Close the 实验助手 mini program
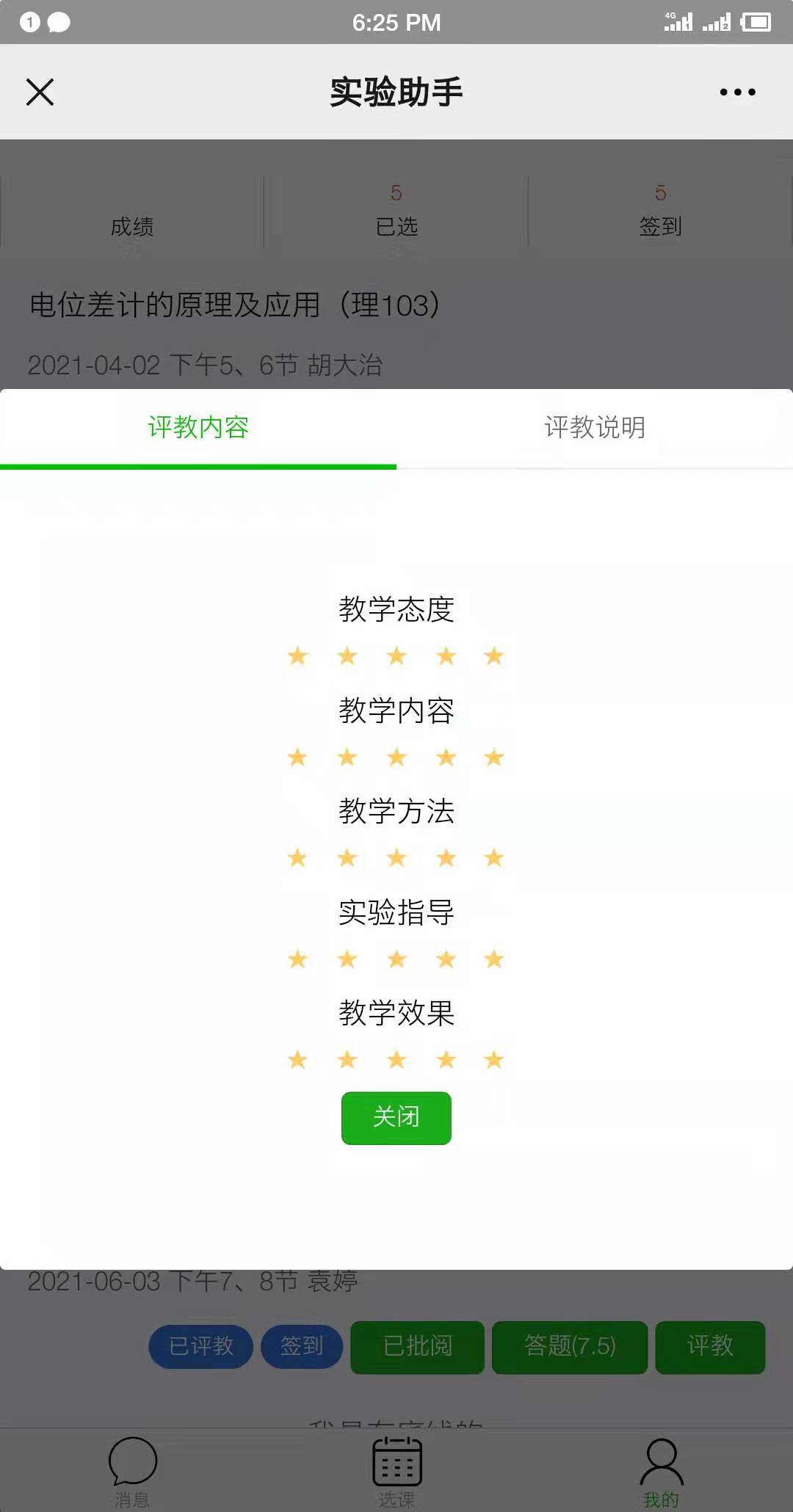The width and height of the screenshot is (793, 1512). click(x=40, y=92)
